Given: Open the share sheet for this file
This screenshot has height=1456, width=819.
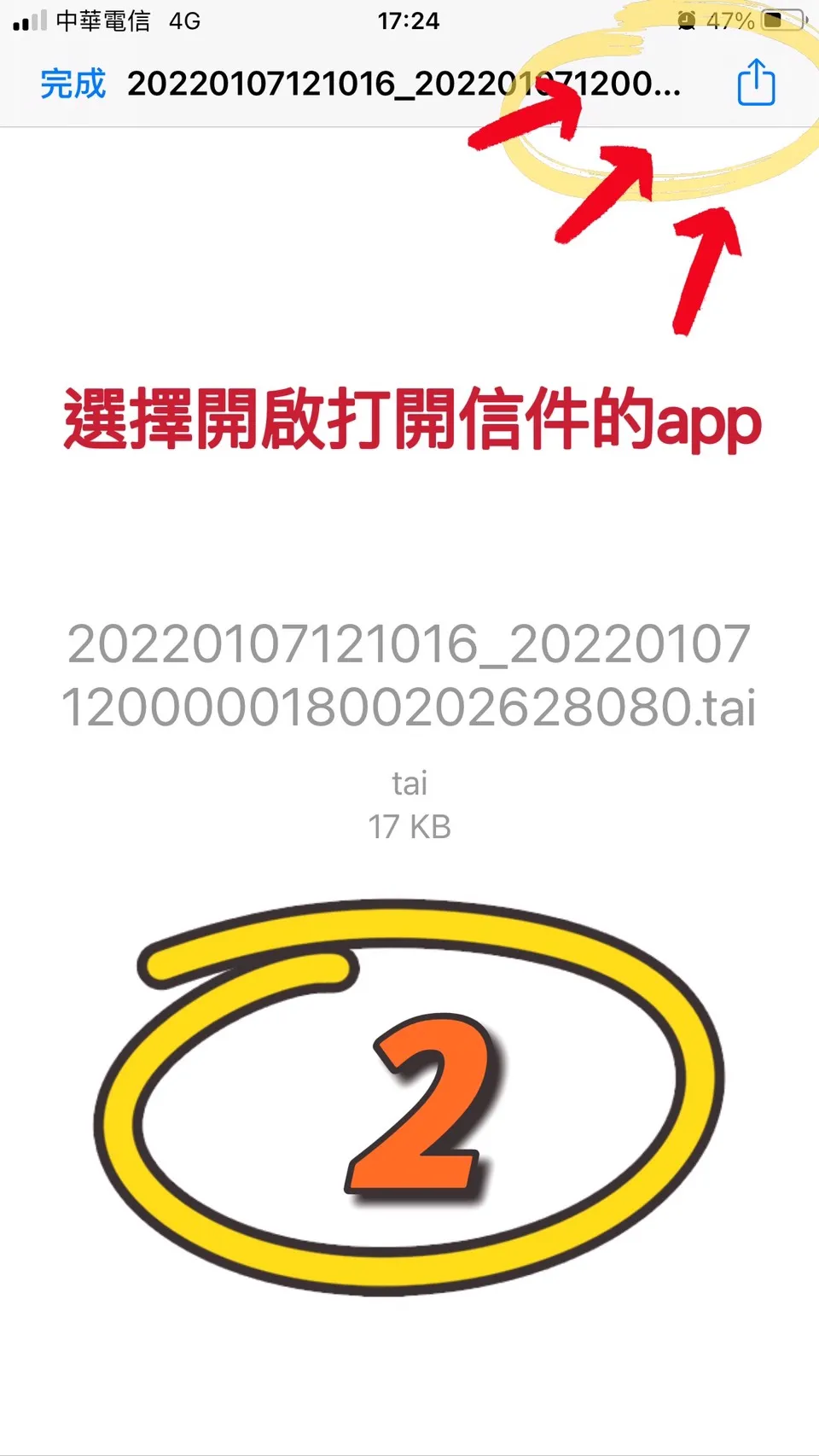Looking at the screenshot, I should (756, 83).
